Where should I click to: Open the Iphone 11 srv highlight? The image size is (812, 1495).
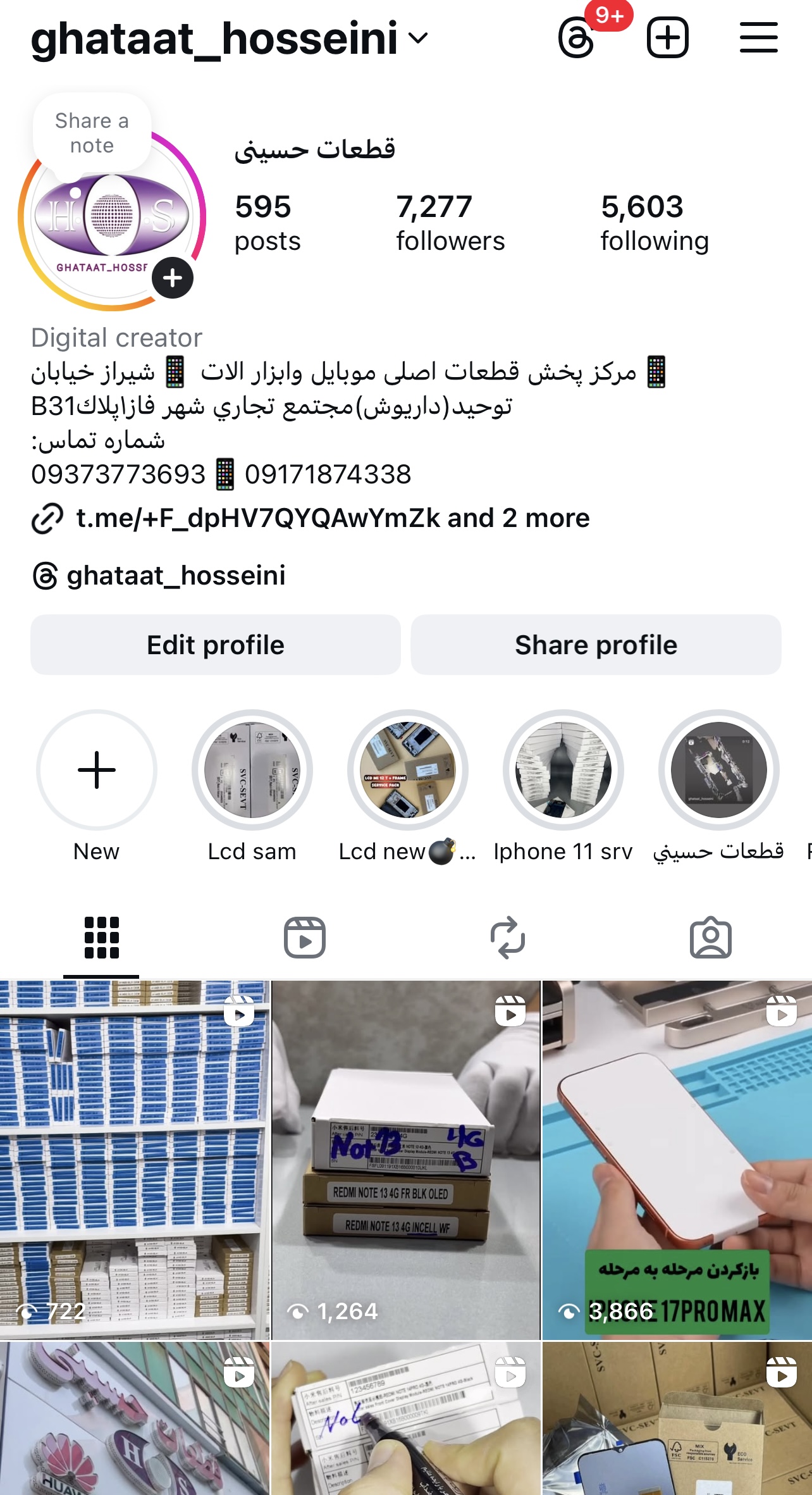click(x=563, y=770)
